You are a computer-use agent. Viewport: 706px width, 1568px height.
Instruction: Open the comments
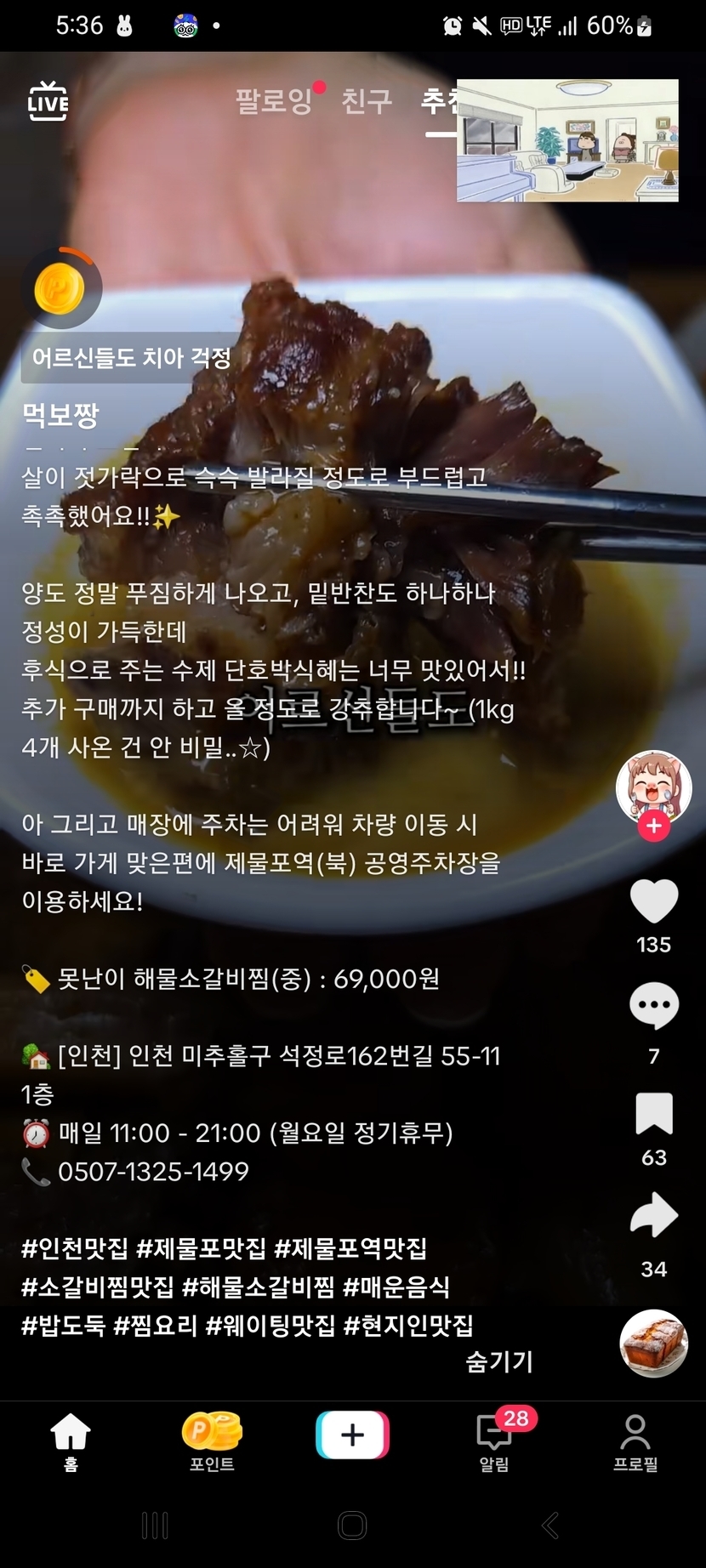coord(653,1006)
